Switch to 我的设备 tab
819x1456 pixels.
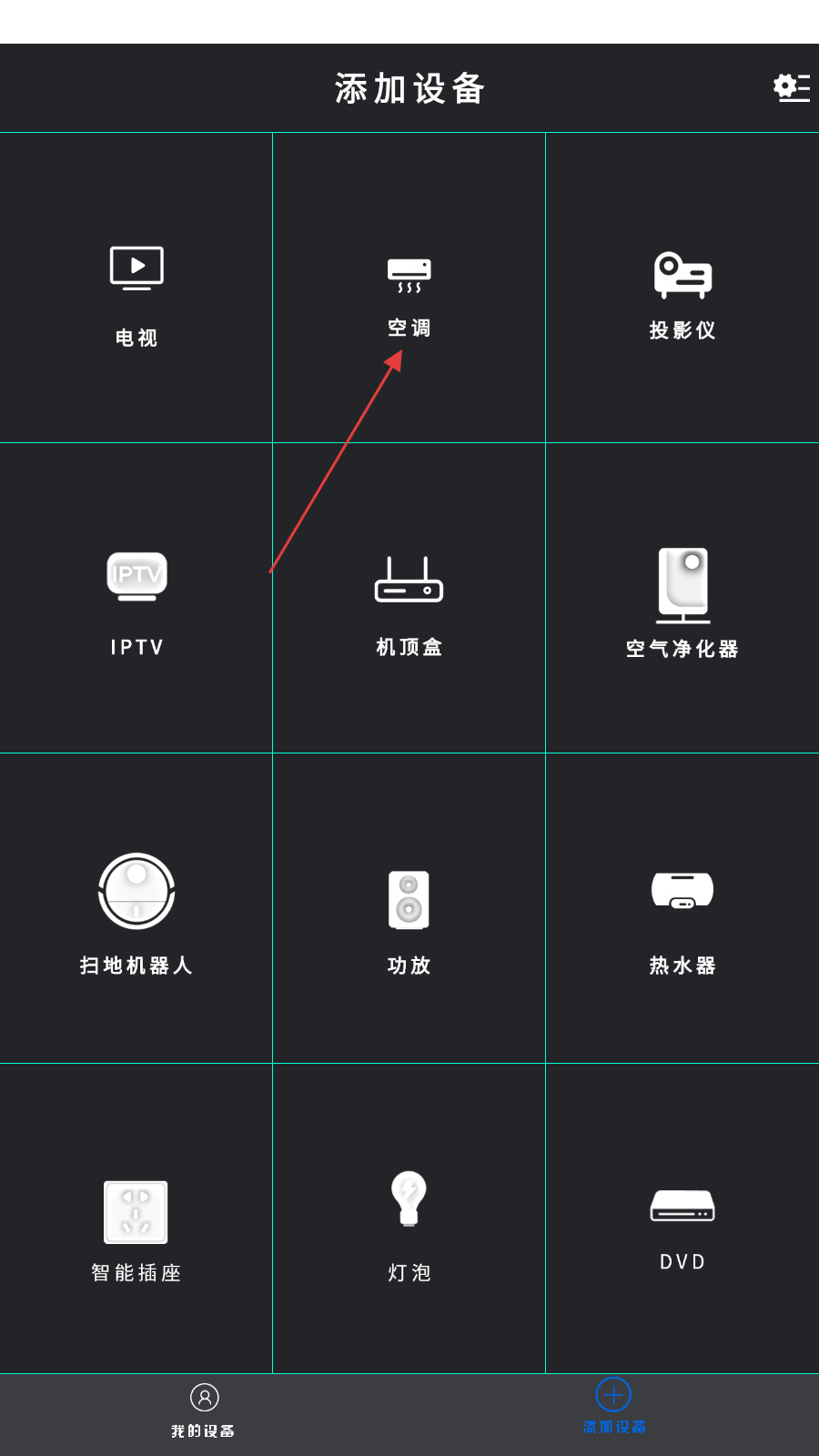pyautogui.click(x=204, y=1410)
